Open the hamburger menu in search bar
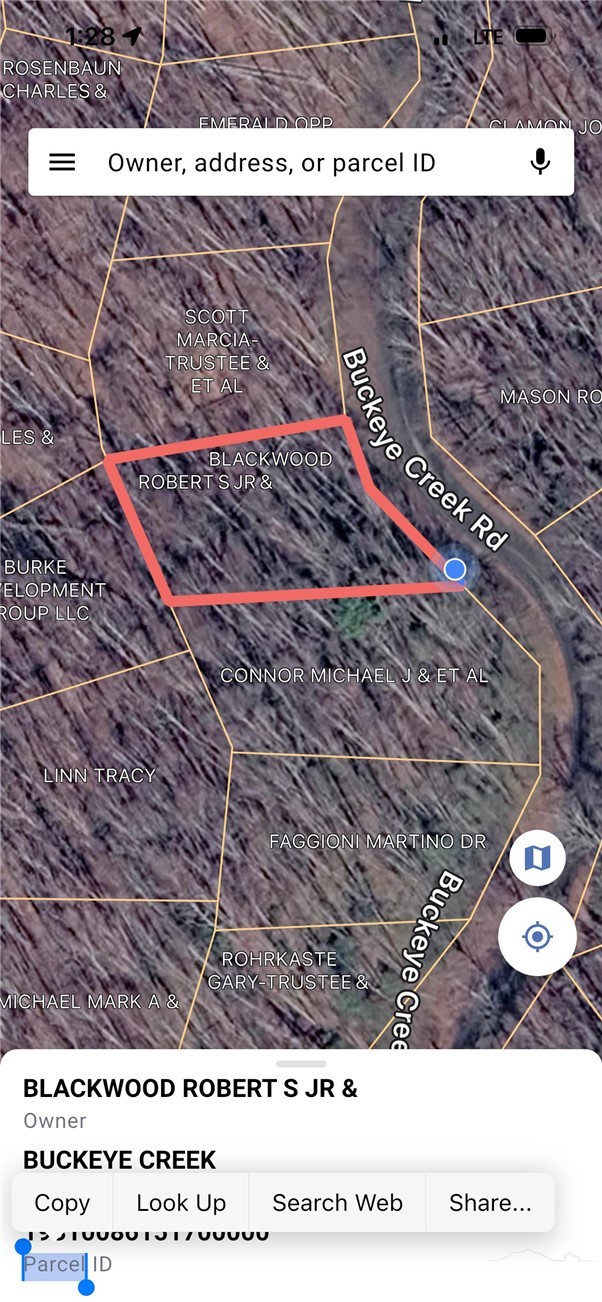The image size is (602, 1302). pyautogui.click(x=62, y=162)
